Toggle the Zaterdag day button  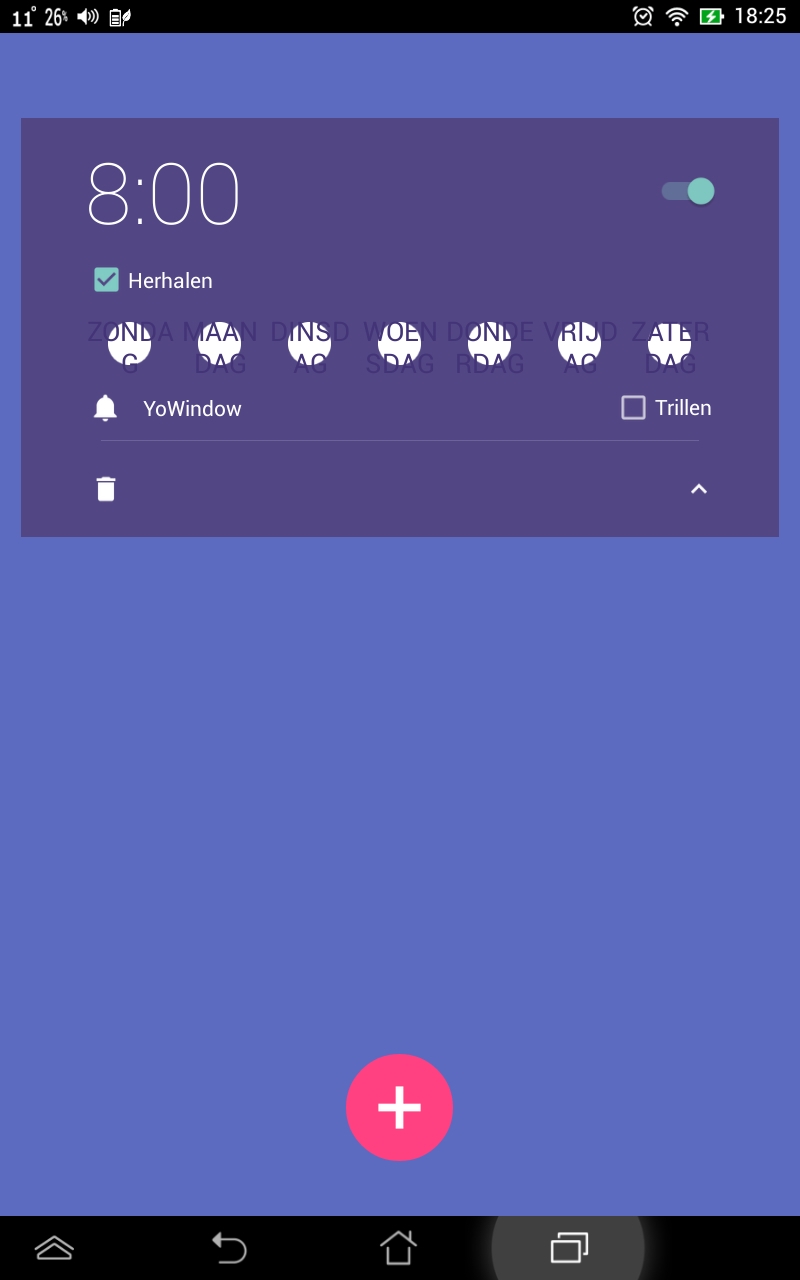tap(670, 345)
